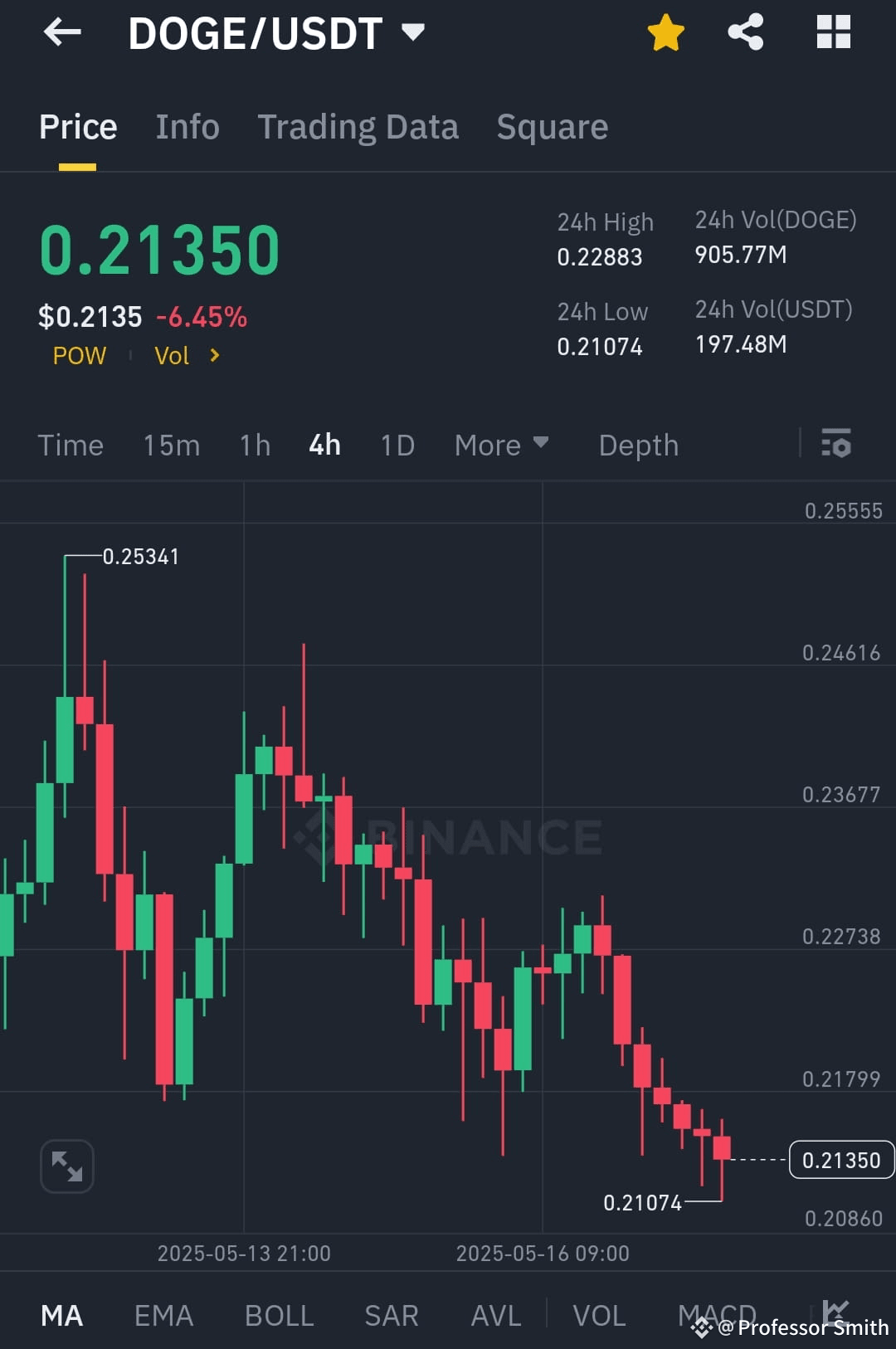Enable the MA overlay indicator
Viewport: 896px width, 1349px height.
tap(61, 1313)
